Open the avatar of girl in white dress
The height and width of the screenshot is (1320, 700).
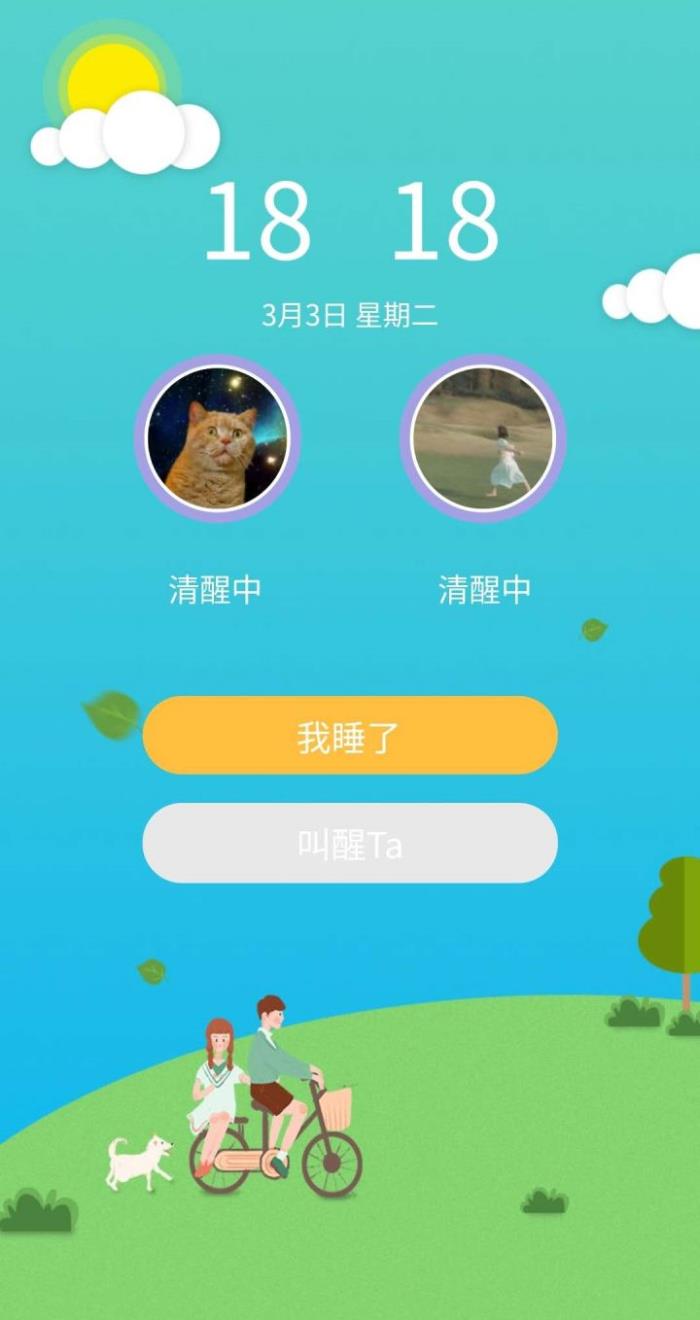[x=483, y=438]
